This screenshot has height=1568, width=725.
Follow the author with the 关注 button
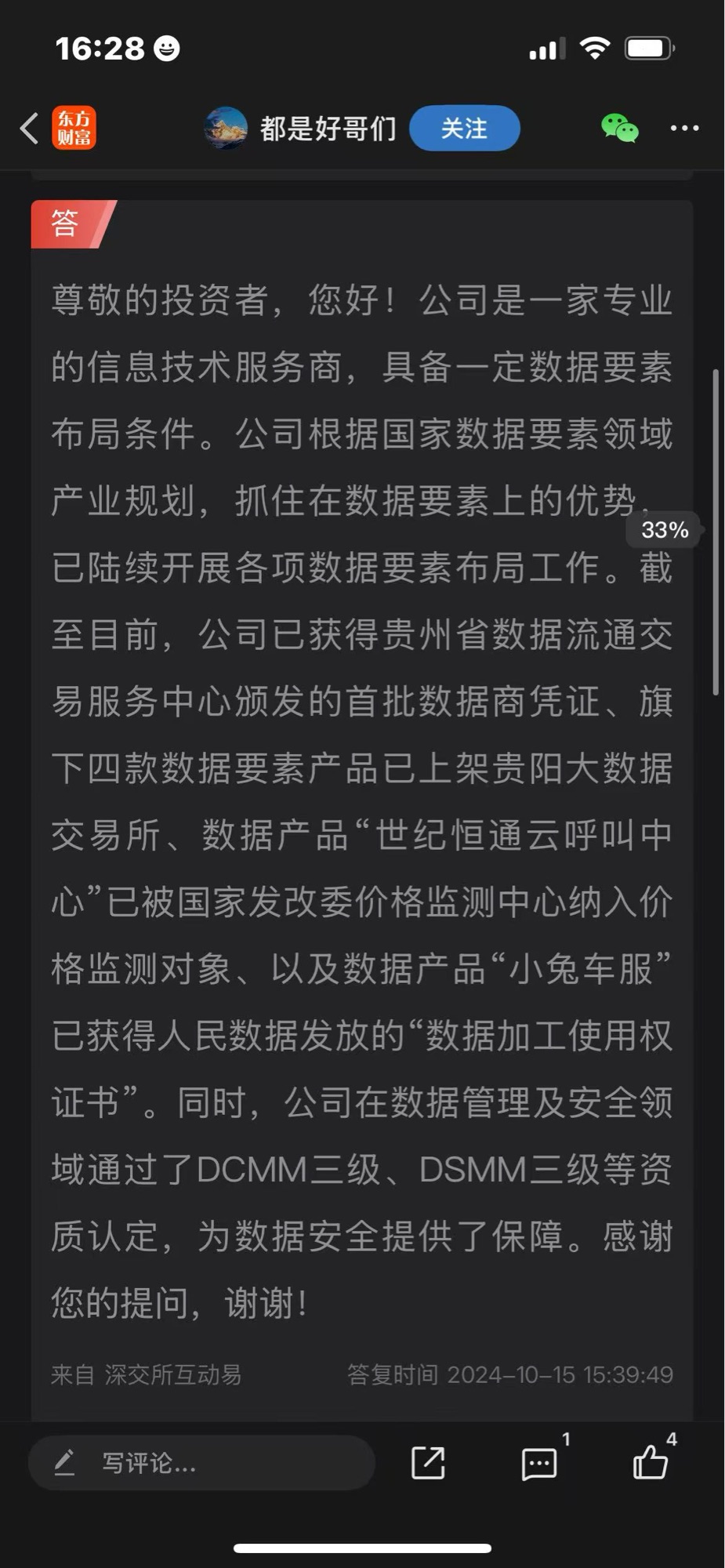tap(464, 129)
